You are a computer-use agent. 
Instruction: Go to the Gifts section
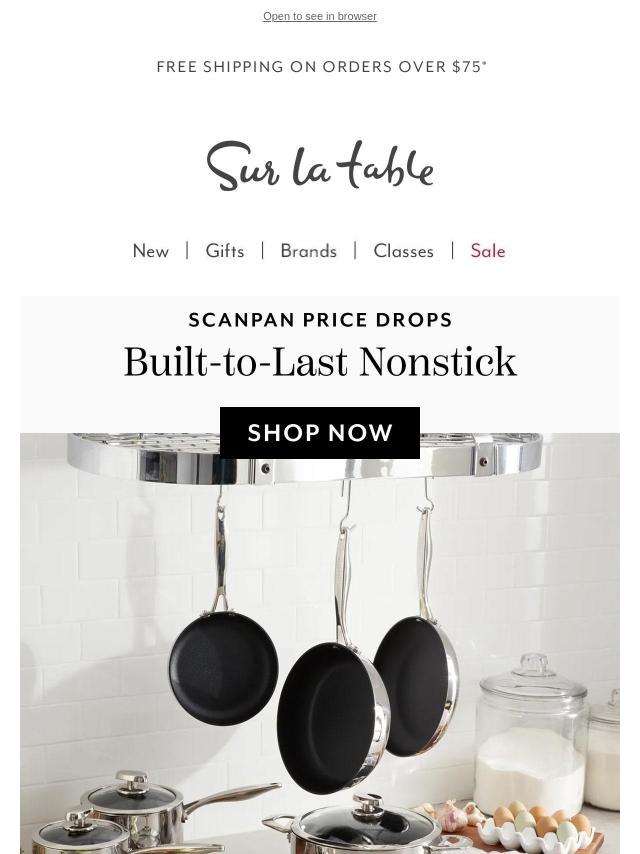225,251
